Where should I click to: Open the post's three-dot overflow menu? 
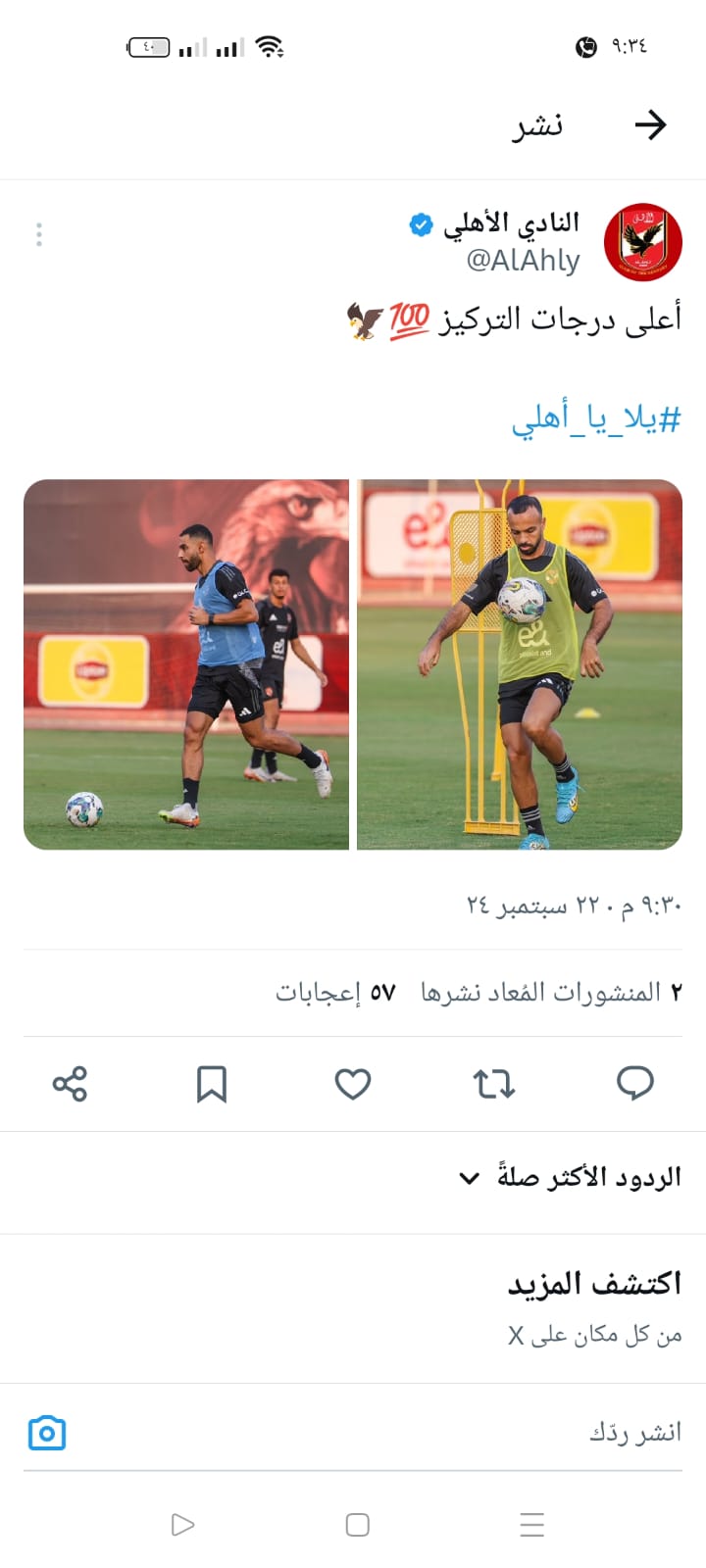39,234
